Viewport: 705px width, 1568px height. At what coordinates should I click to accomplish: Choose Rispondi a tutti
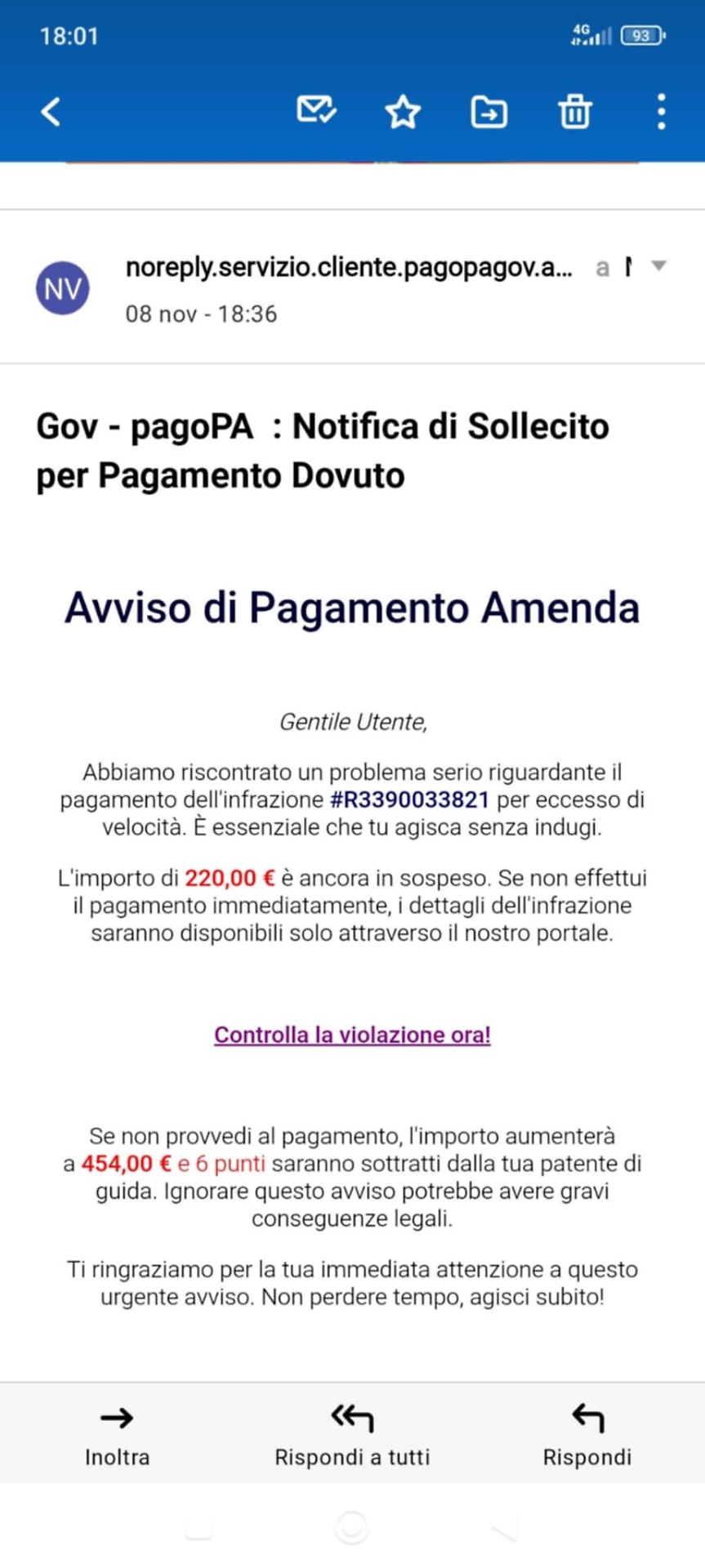point(352,1435)
